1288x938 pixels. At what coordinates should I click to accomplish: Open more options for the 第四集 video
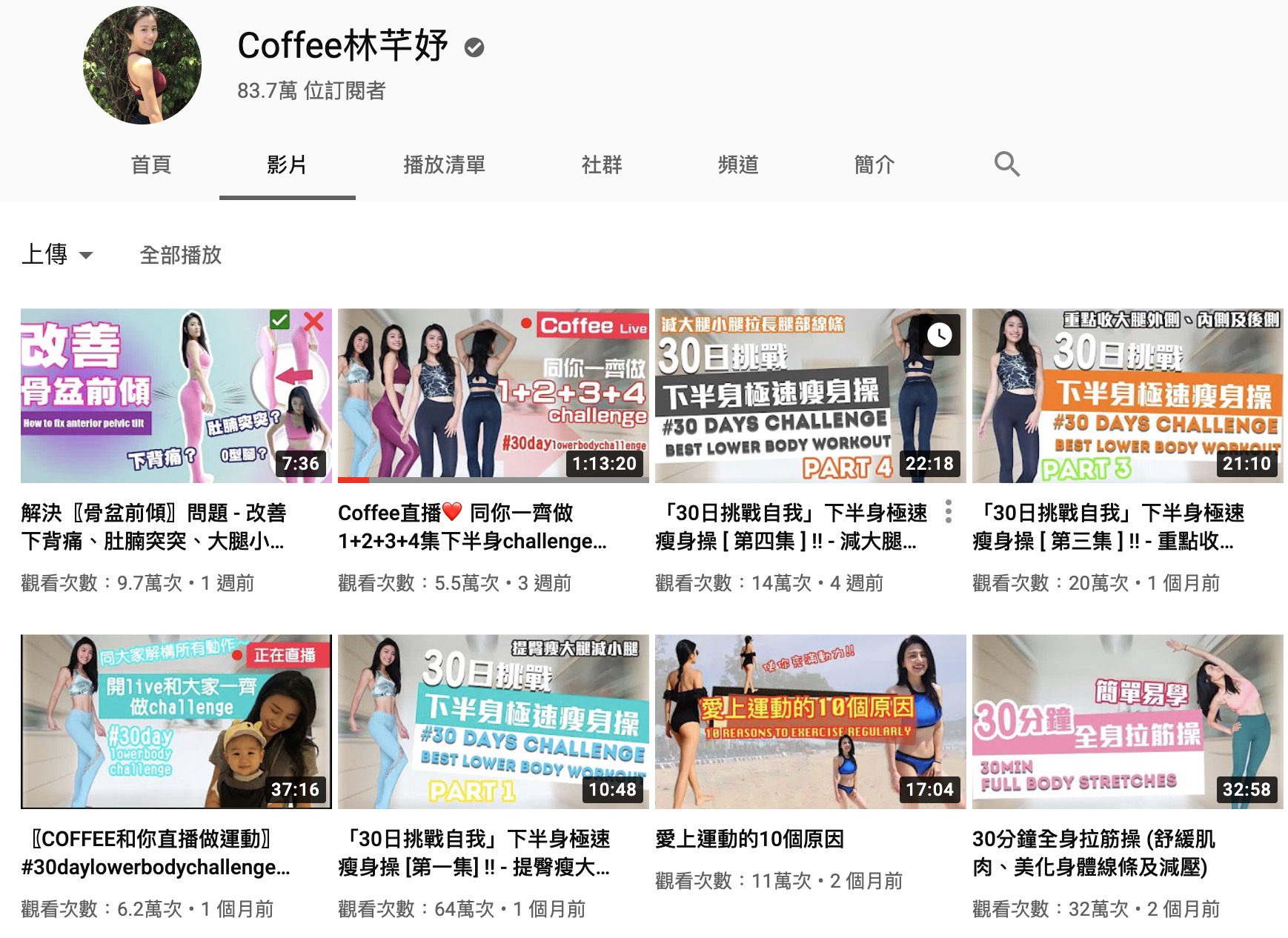949,512
